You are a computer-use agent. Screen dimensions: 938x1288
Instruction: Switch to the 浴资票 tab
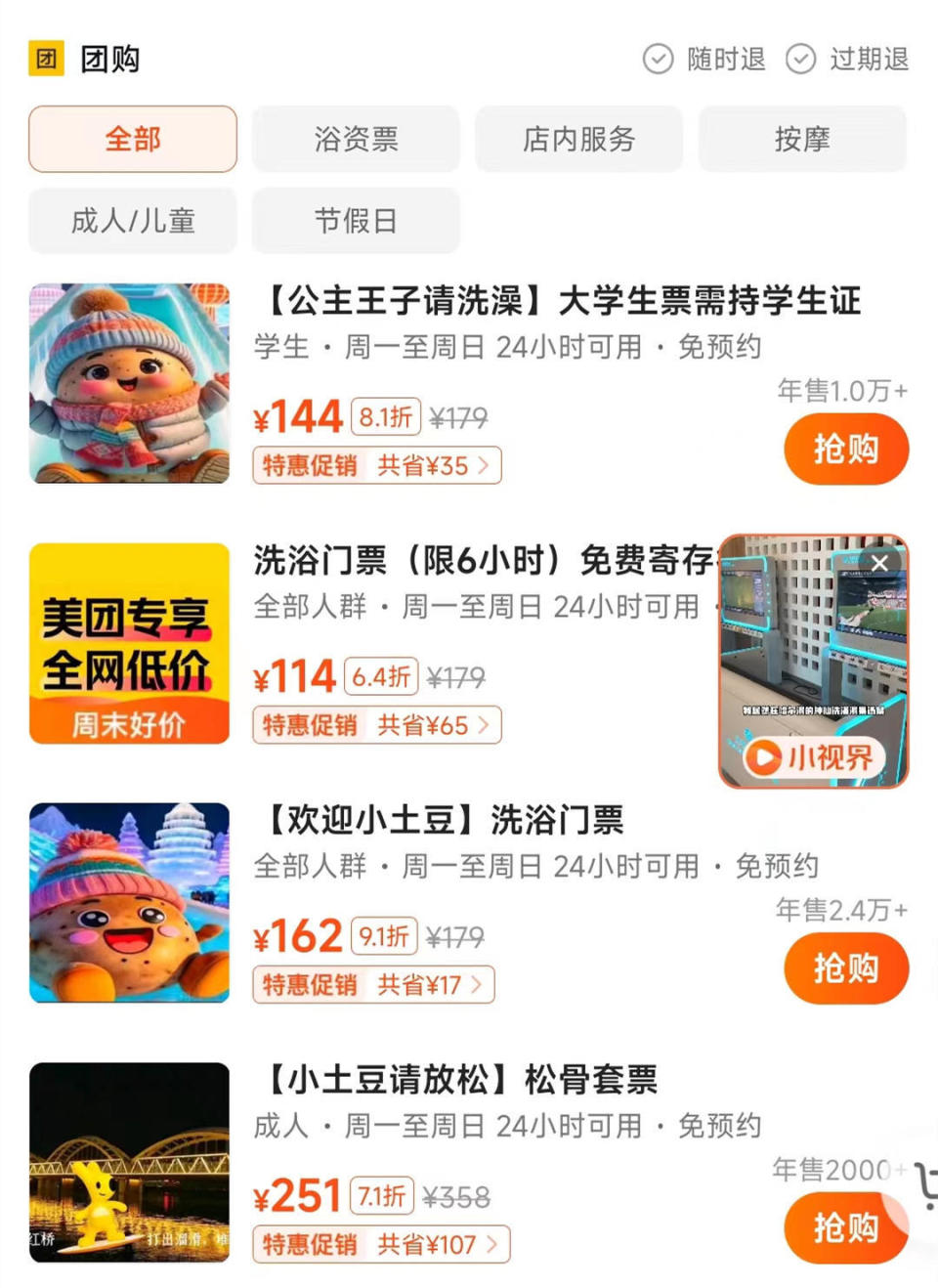click(356, 140)
